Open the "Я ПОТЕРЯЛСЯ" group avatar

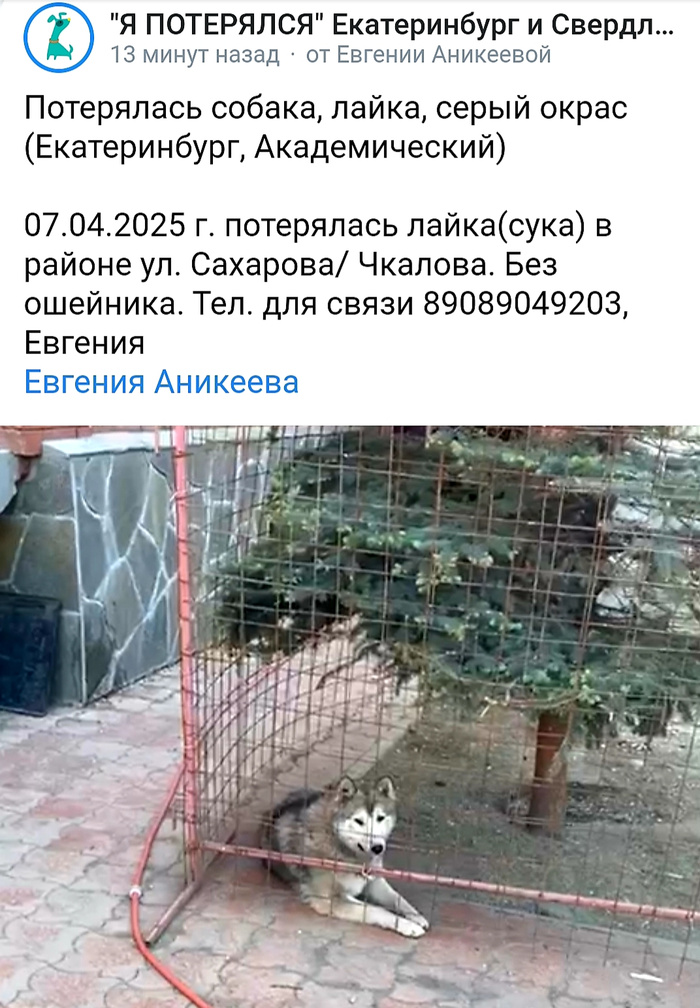pyautogui.click(x=57, y=38)
